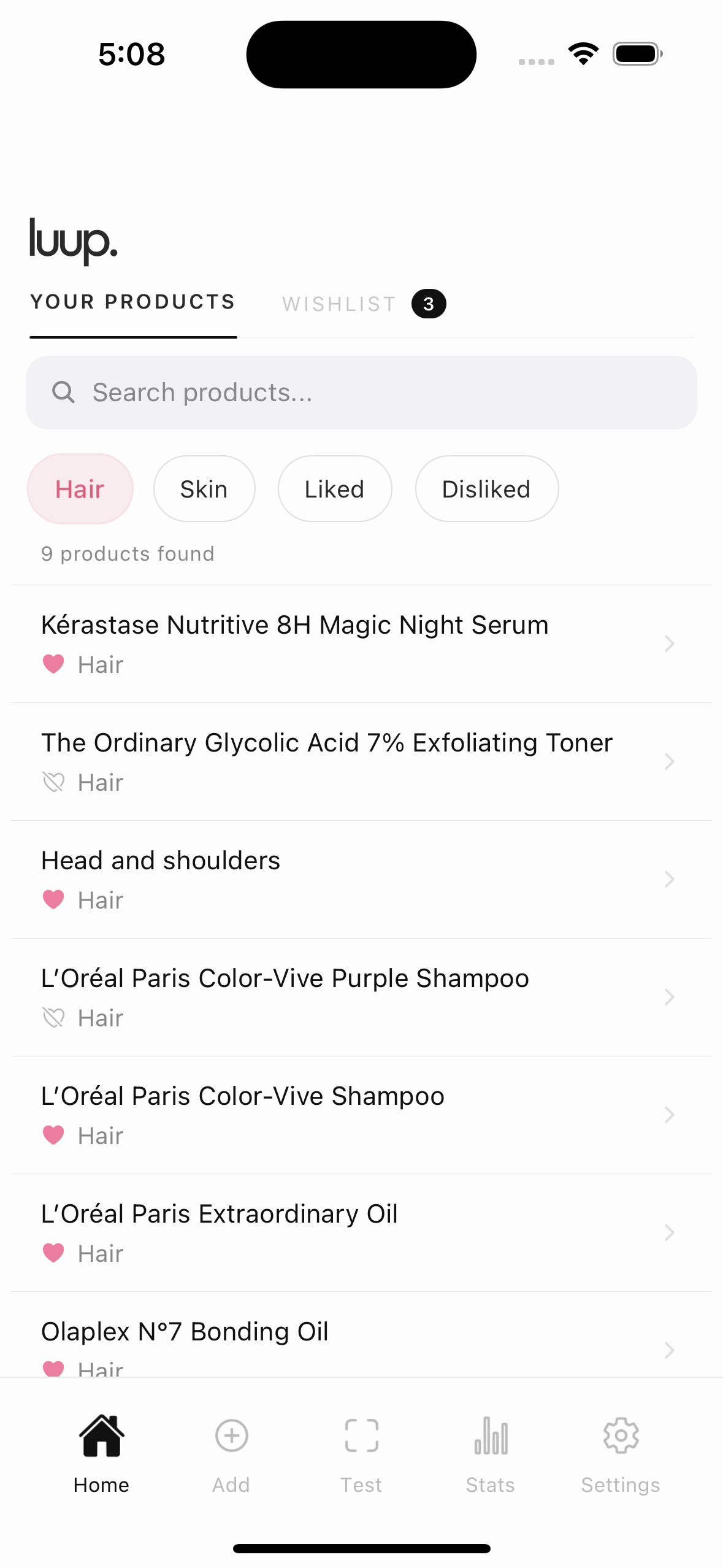
Task: Switch to the Wishlist tab
Action: point(362,304)
